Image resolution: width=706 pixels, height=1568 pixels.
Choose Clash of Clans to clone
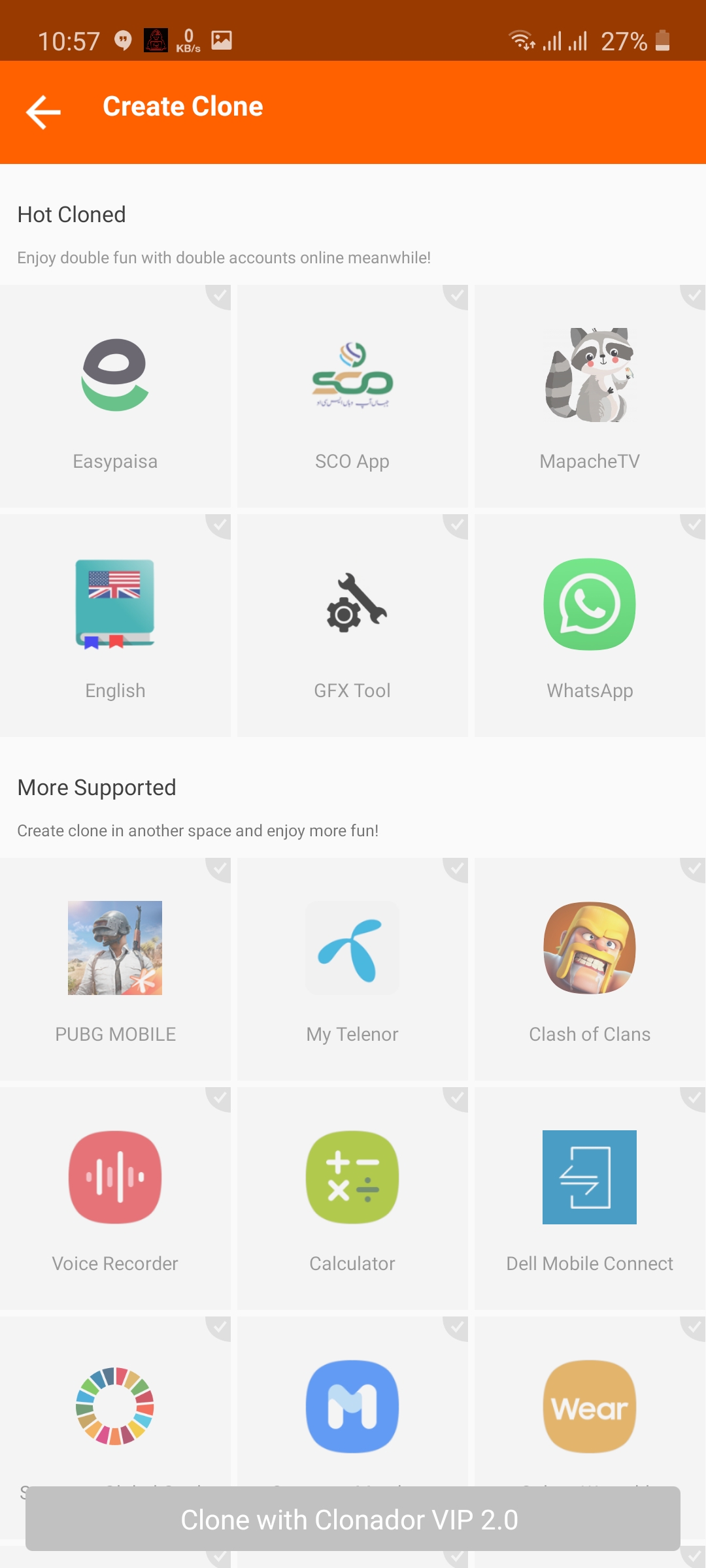point(590,969)
